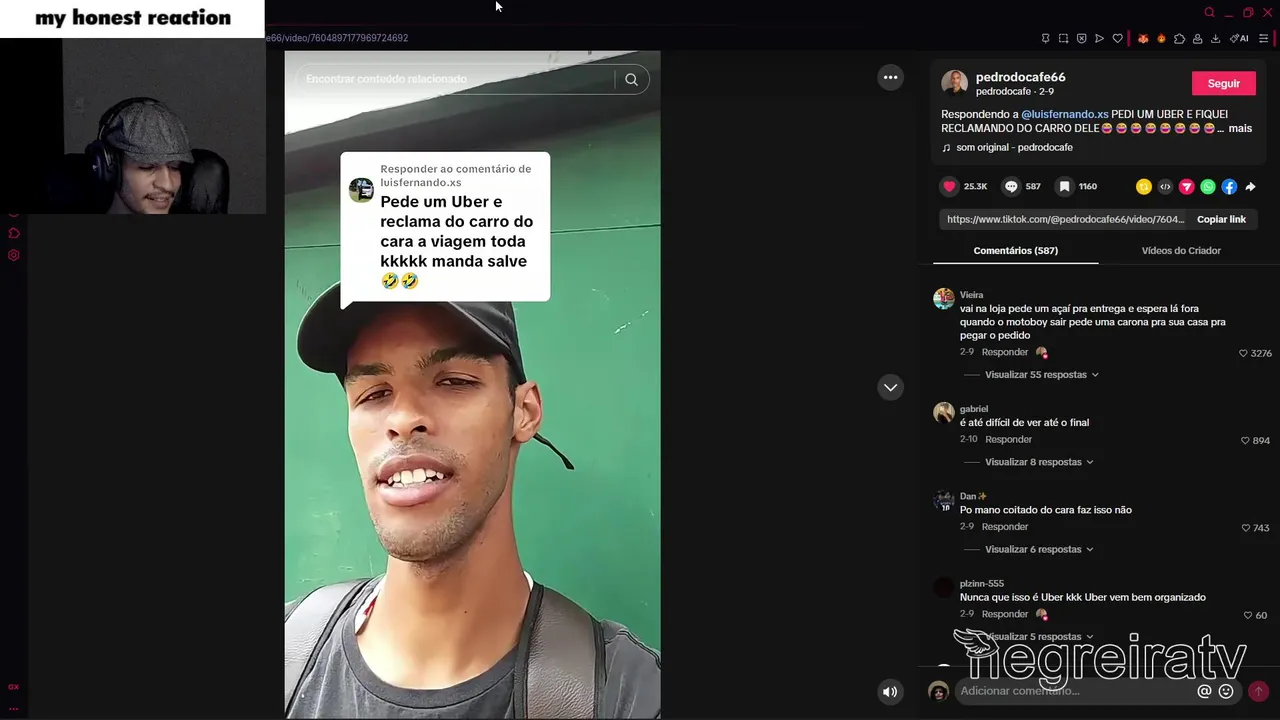The image size is (1280, 720).
Task: Like the video with the heart icon
Action: 949,186
